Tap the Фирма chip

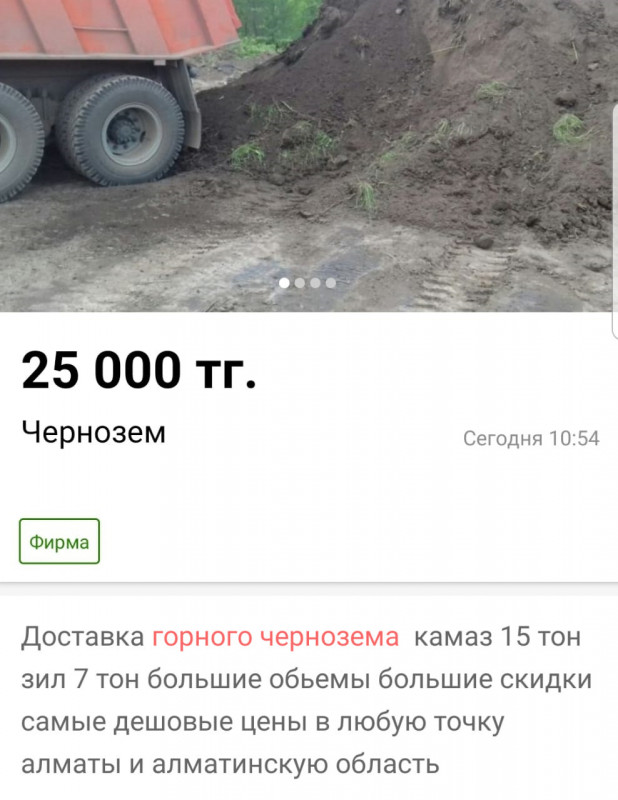[x=60, y=542]
